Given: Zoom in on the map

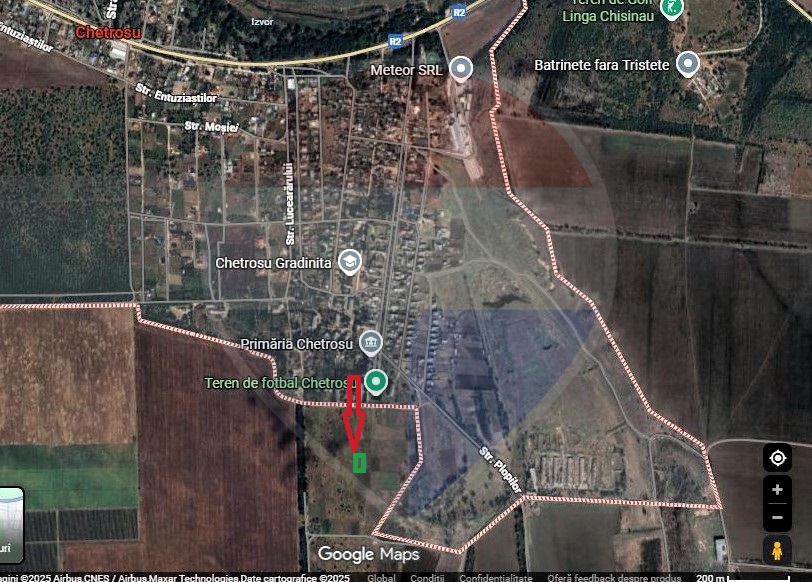Looking at the screenshot, I should 777,491.
